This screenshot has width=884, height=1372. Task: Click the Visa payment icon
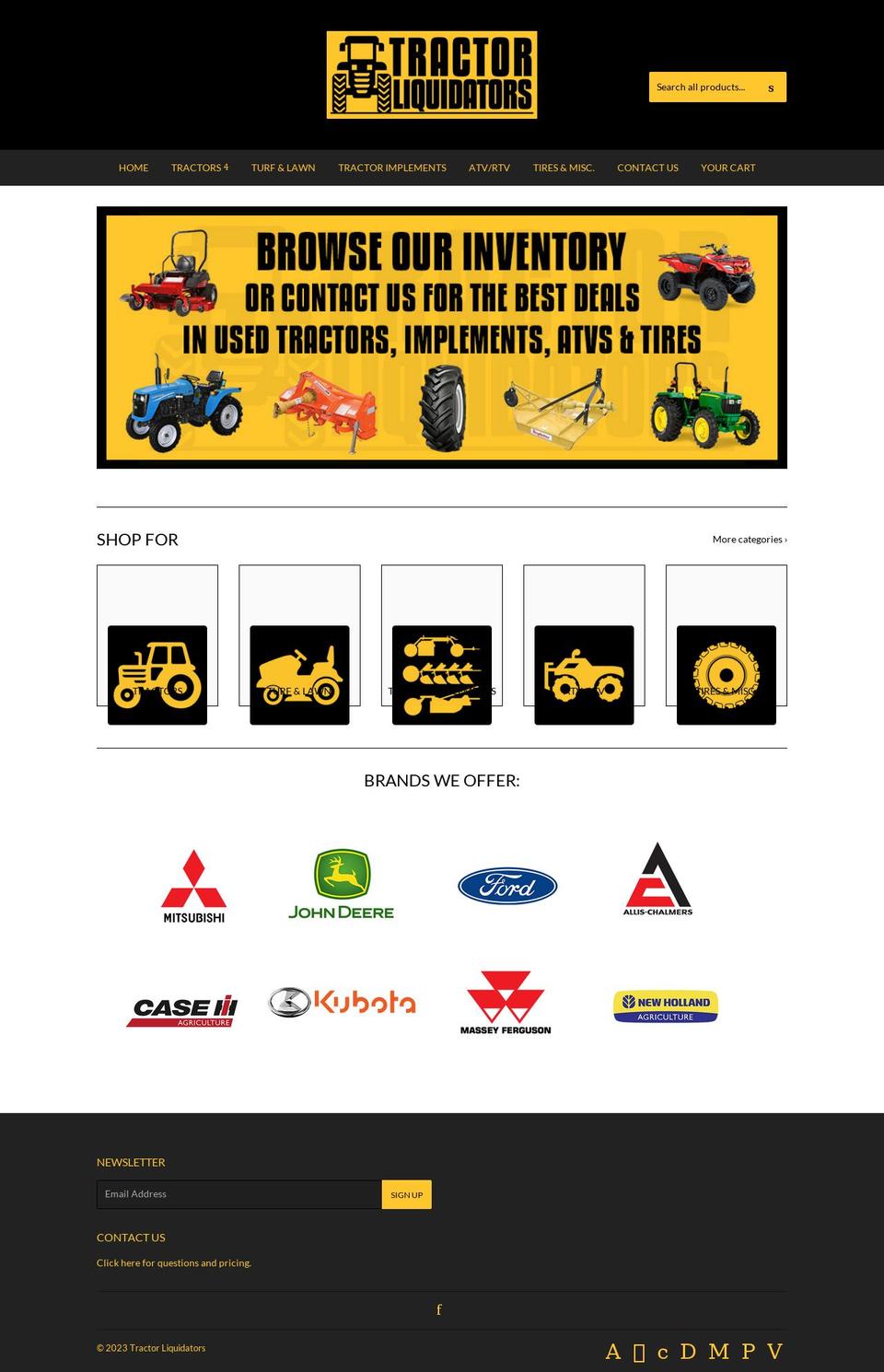772,1352
